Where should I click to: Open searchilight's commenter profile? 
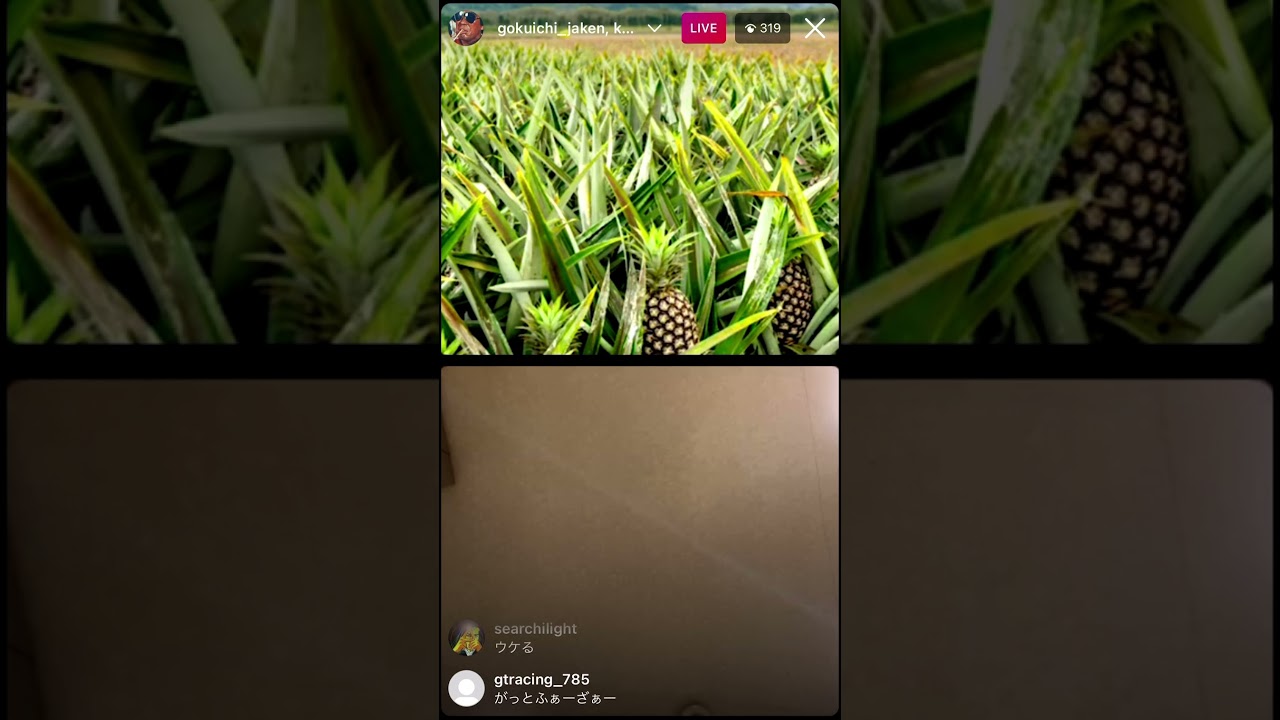coord(466,637)
